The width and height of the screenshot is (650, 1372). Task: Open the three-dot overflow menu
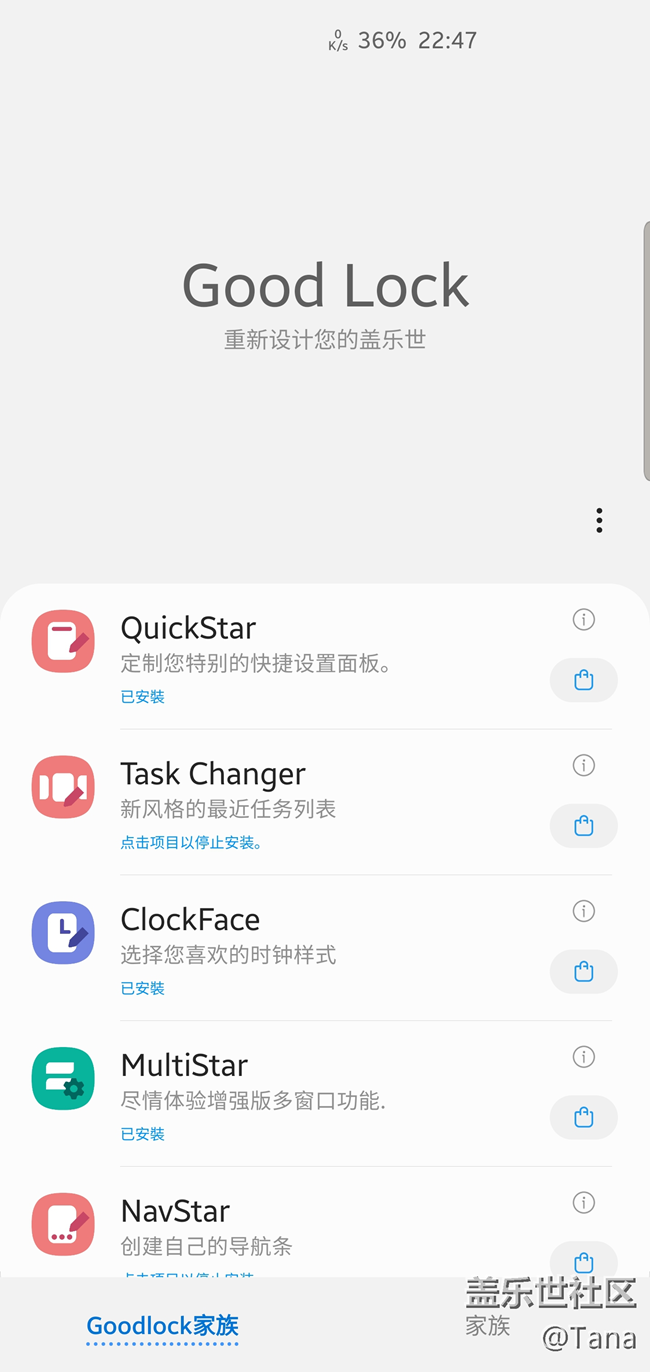(x=599, y=520)
